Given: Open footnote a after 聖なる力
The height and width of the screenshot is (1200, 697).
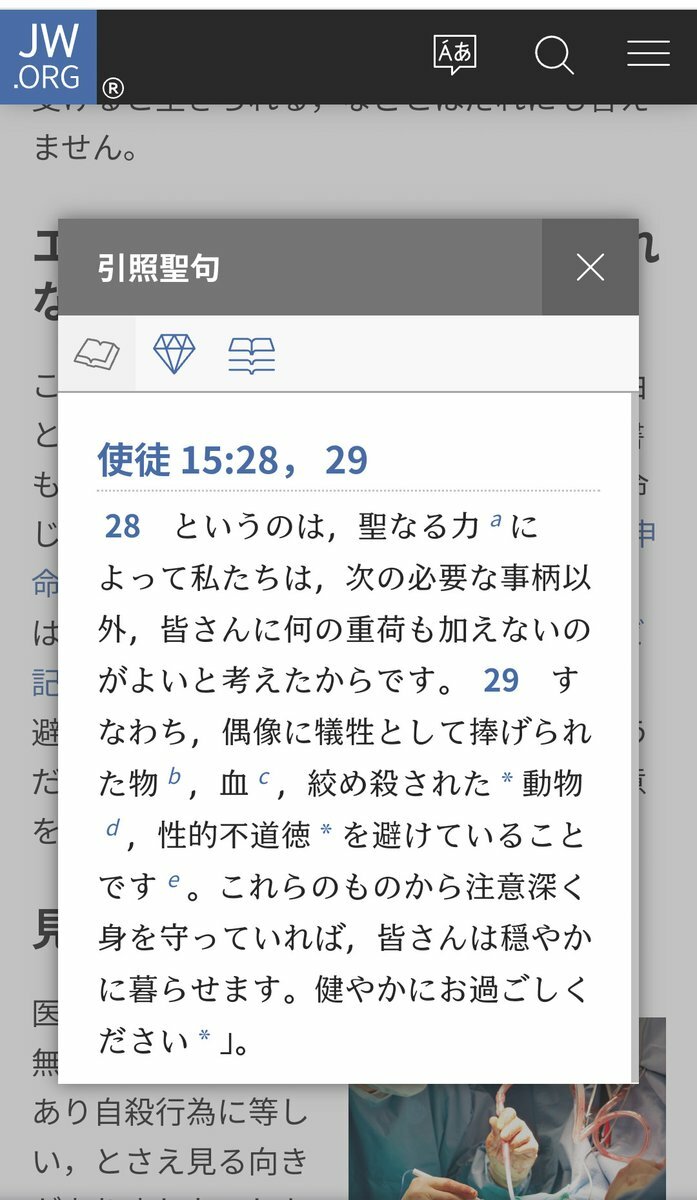Looking at the screenshot, I should point(495,521).
